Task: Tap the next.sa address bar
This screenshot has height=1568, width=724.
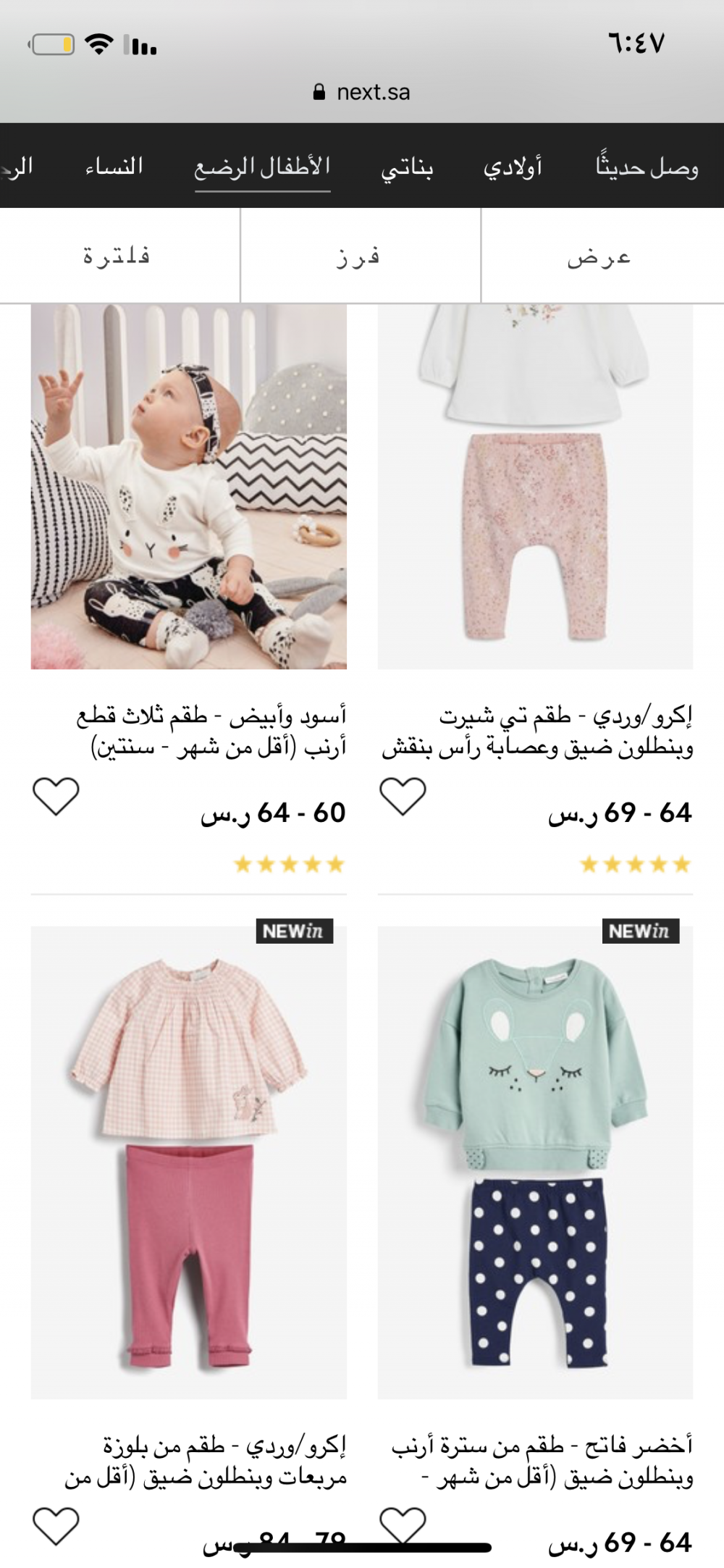Action: click(x=362, y=92)
